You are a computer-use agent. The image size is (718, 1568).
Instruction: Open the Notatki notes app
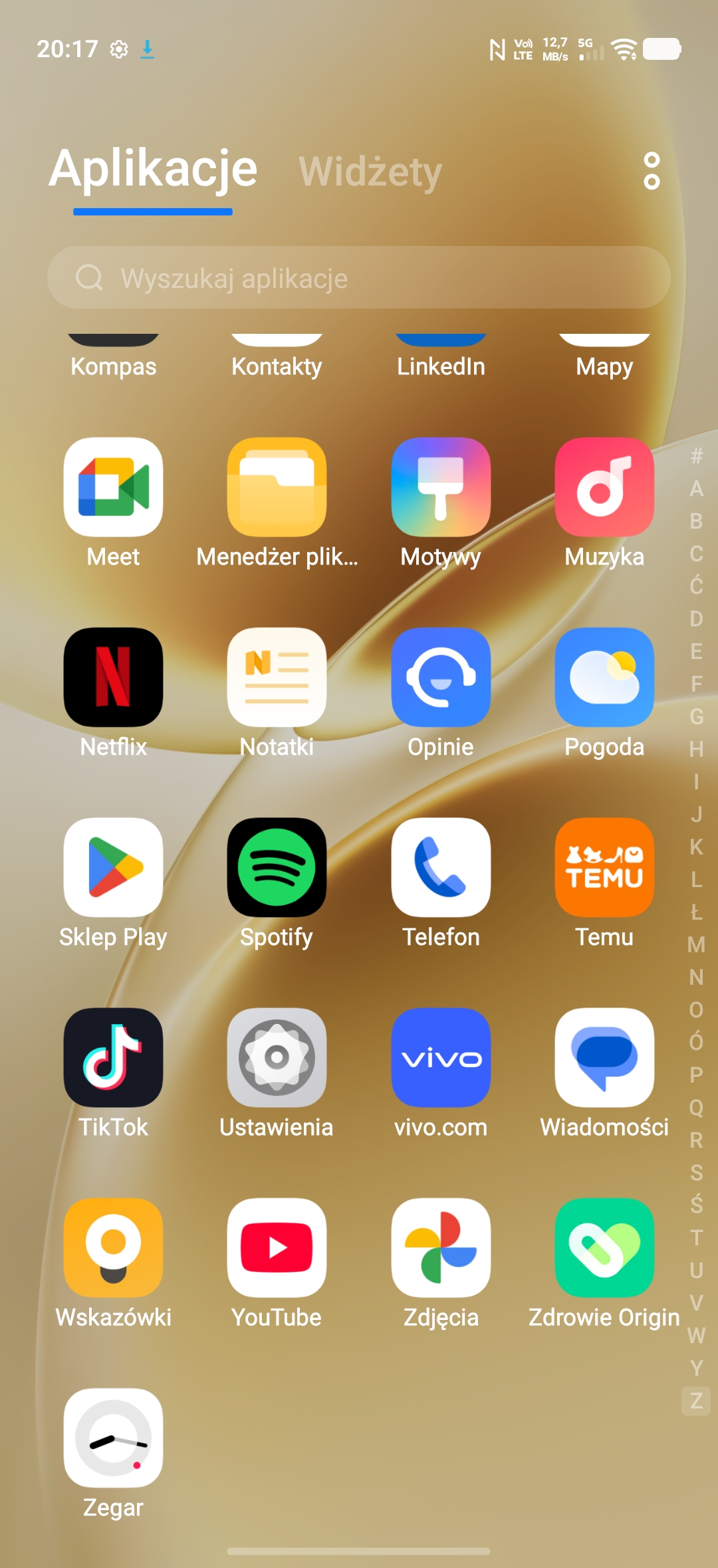(x=277, y=678)
